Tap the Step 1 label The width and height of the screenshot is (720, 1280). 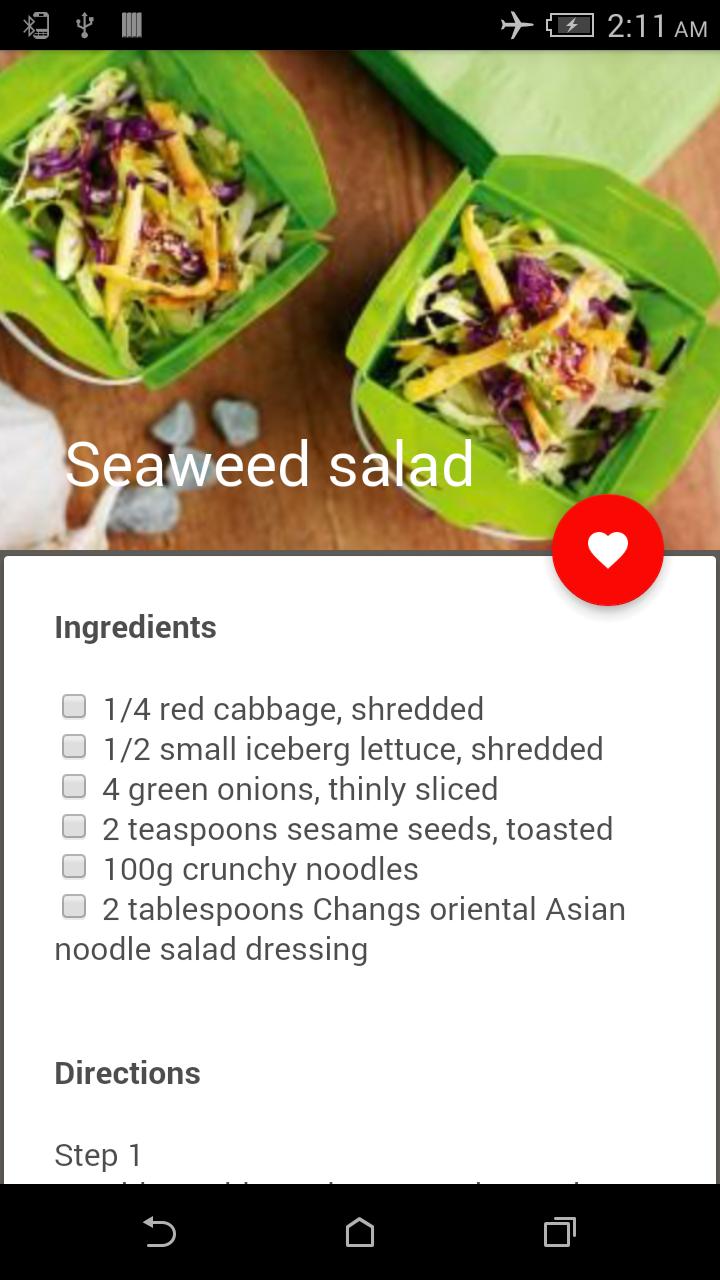97,1154
